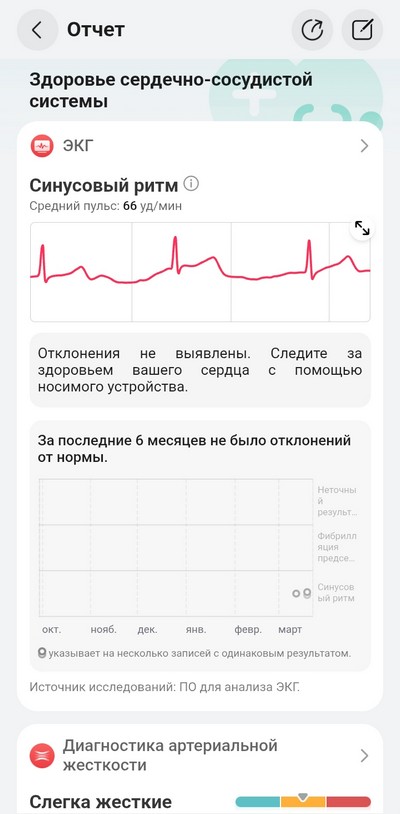Open the edit note icon
Image resolution: width=400 pixels, height=814 pixels.
pos(362,30)
